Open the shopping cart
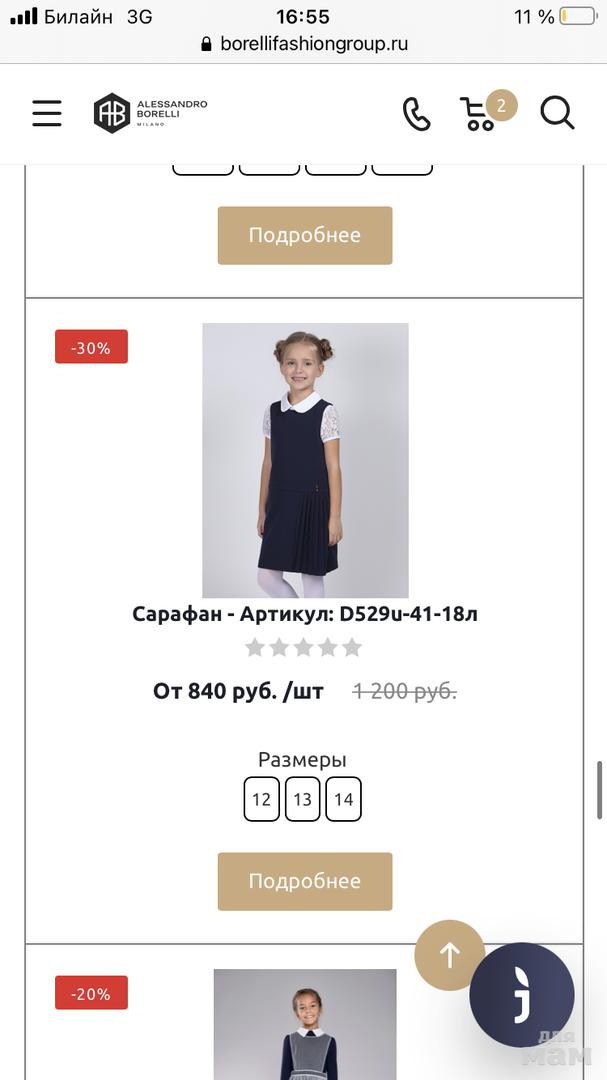This screenshot has width=607, height=1080. click(480, 113)
